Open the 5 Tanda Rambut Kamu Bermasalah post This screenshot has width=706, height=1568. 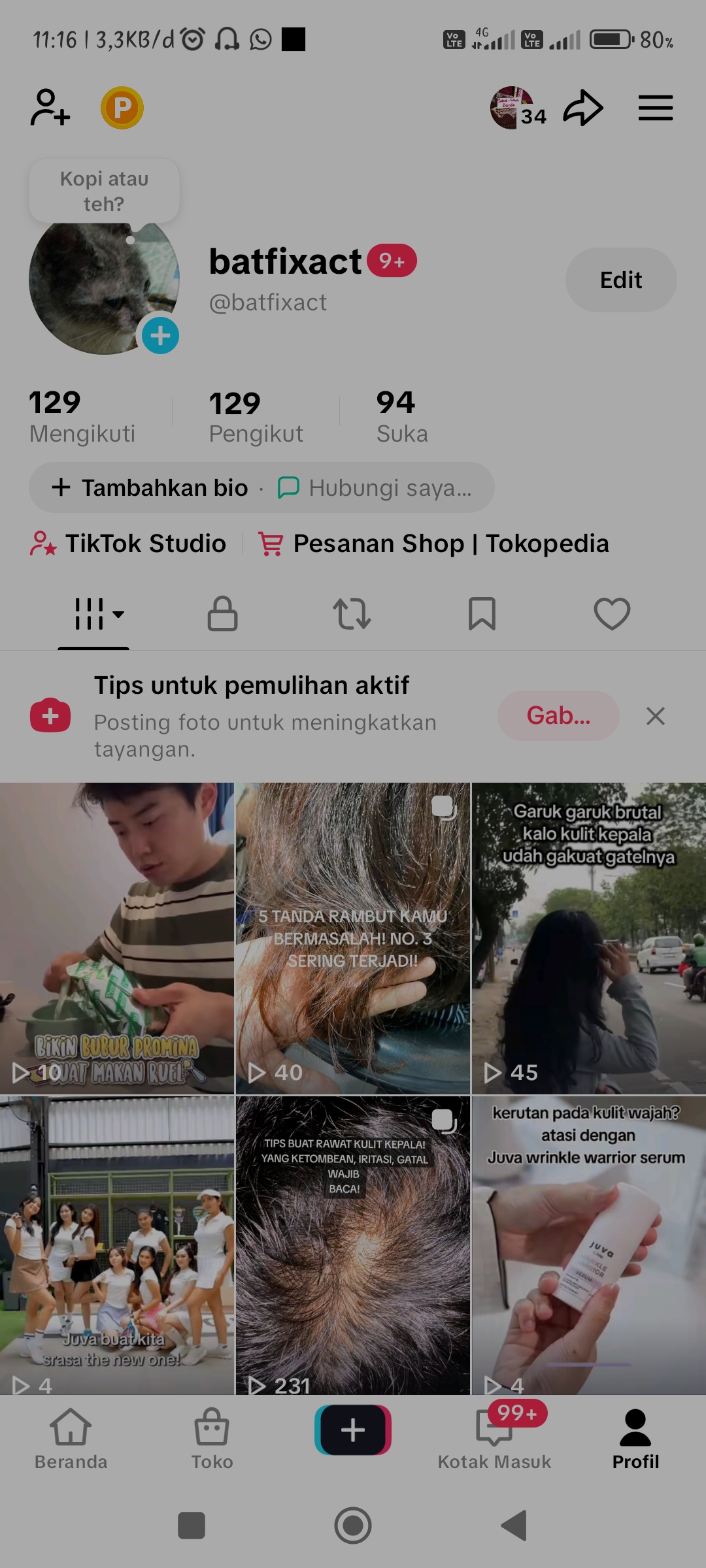tap(353, 938)
